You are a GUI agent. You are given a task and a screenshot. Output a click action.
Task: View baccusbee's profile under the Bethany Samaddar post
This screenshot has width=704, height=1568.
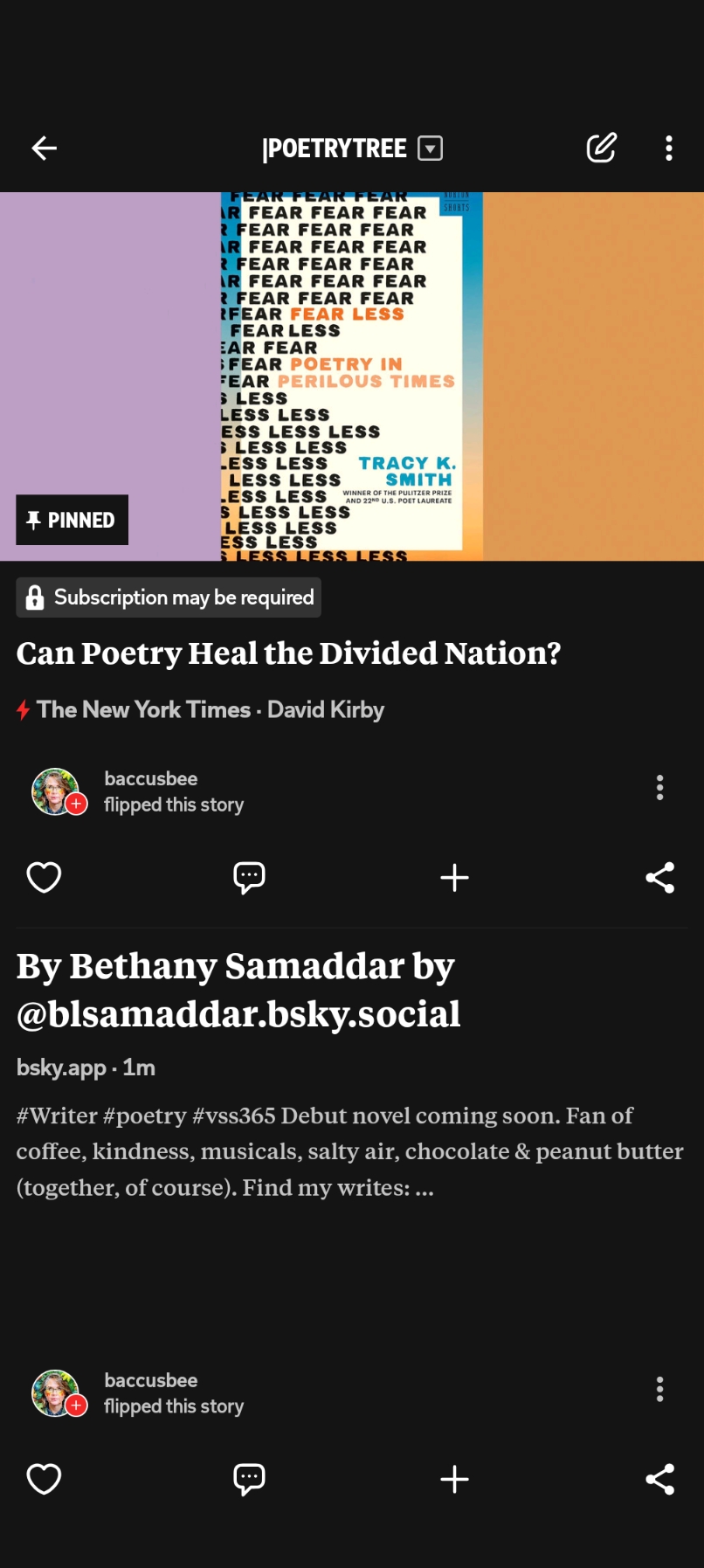click(56, 1392)
